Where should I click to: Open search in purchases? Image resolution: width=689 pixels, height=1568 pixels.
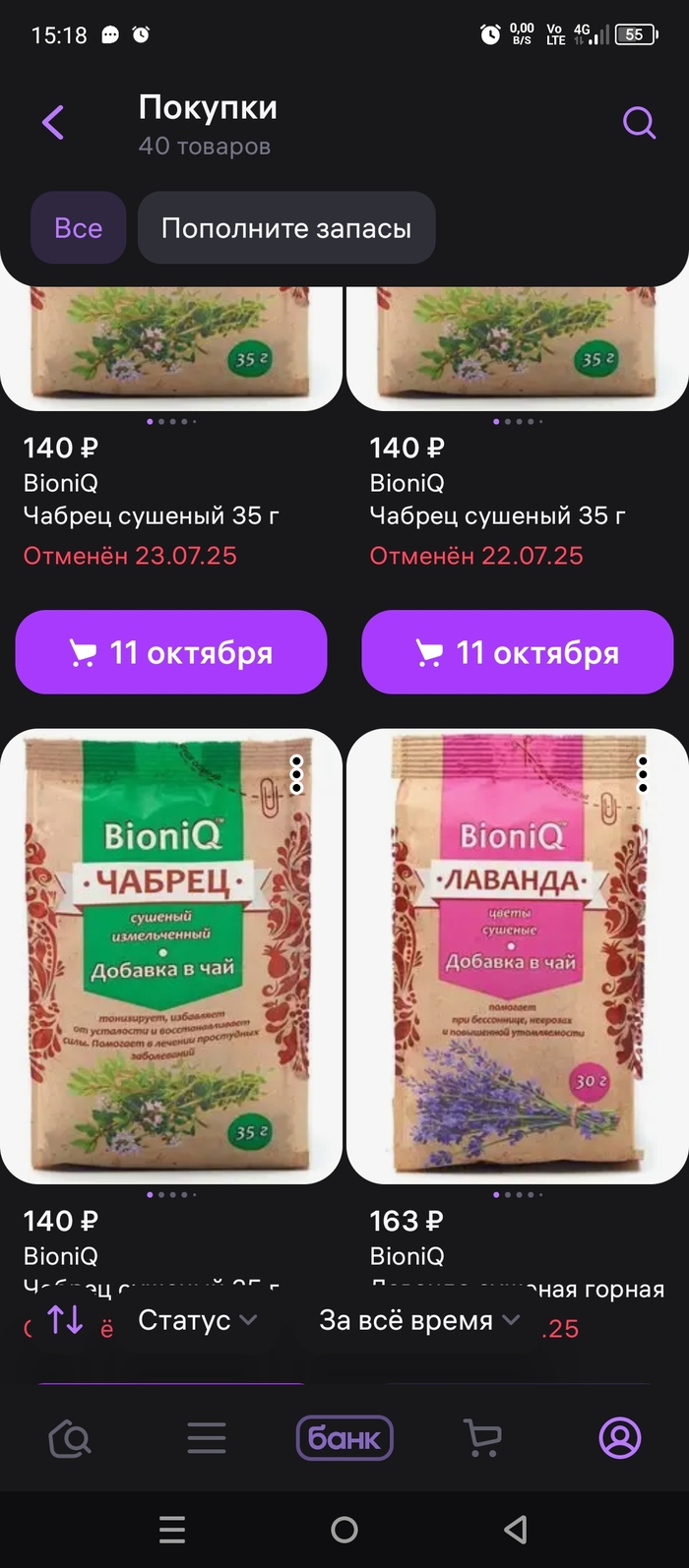[x=639, y=123]
